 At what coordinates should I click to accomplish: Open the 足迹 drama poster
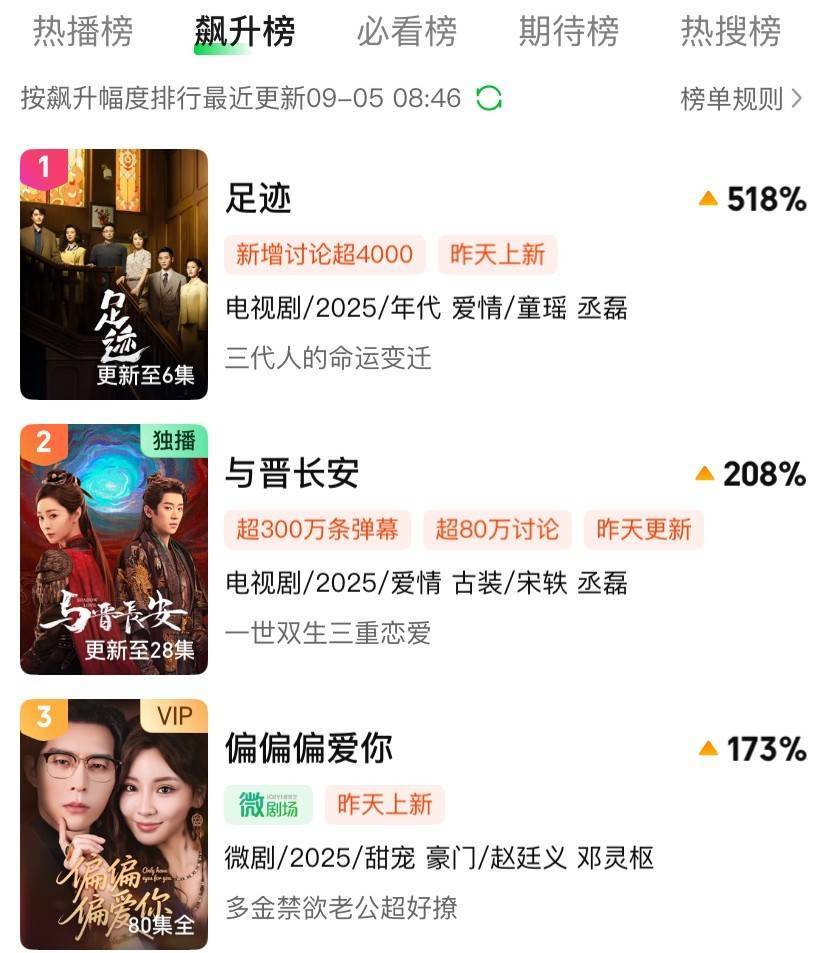pyautogui.click(x=114, y=274)
